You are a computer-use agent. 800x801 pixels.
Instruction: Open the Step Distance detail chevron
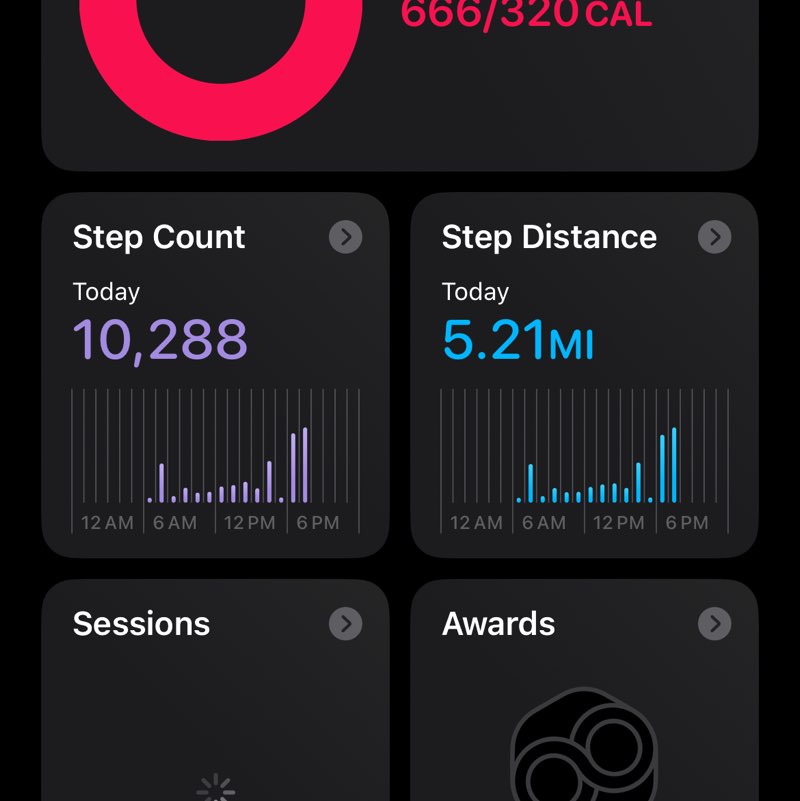coord(715,237)
